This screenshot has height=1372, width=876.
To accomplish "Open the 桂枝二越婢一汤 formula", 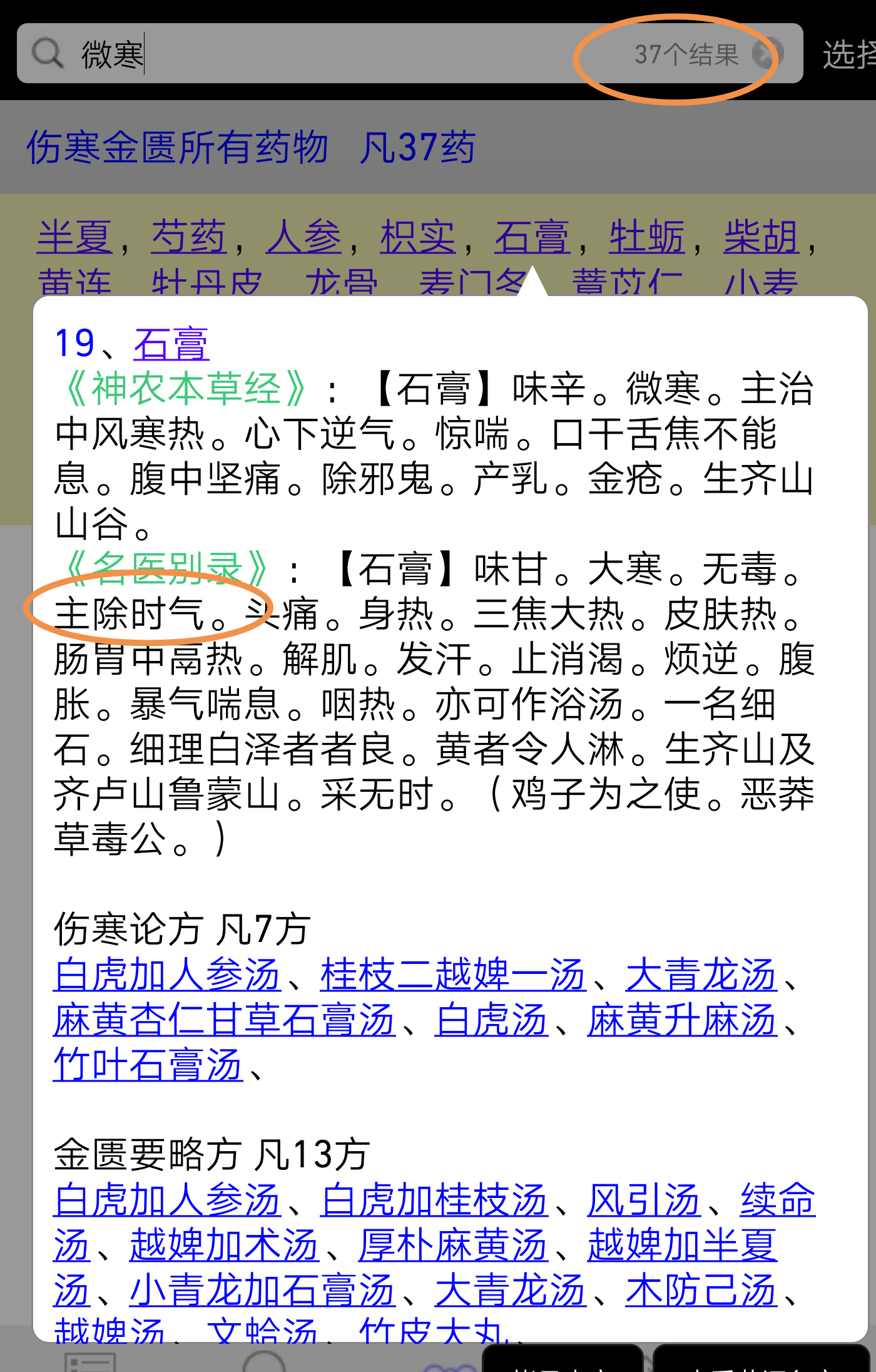I will coord(453,975).
